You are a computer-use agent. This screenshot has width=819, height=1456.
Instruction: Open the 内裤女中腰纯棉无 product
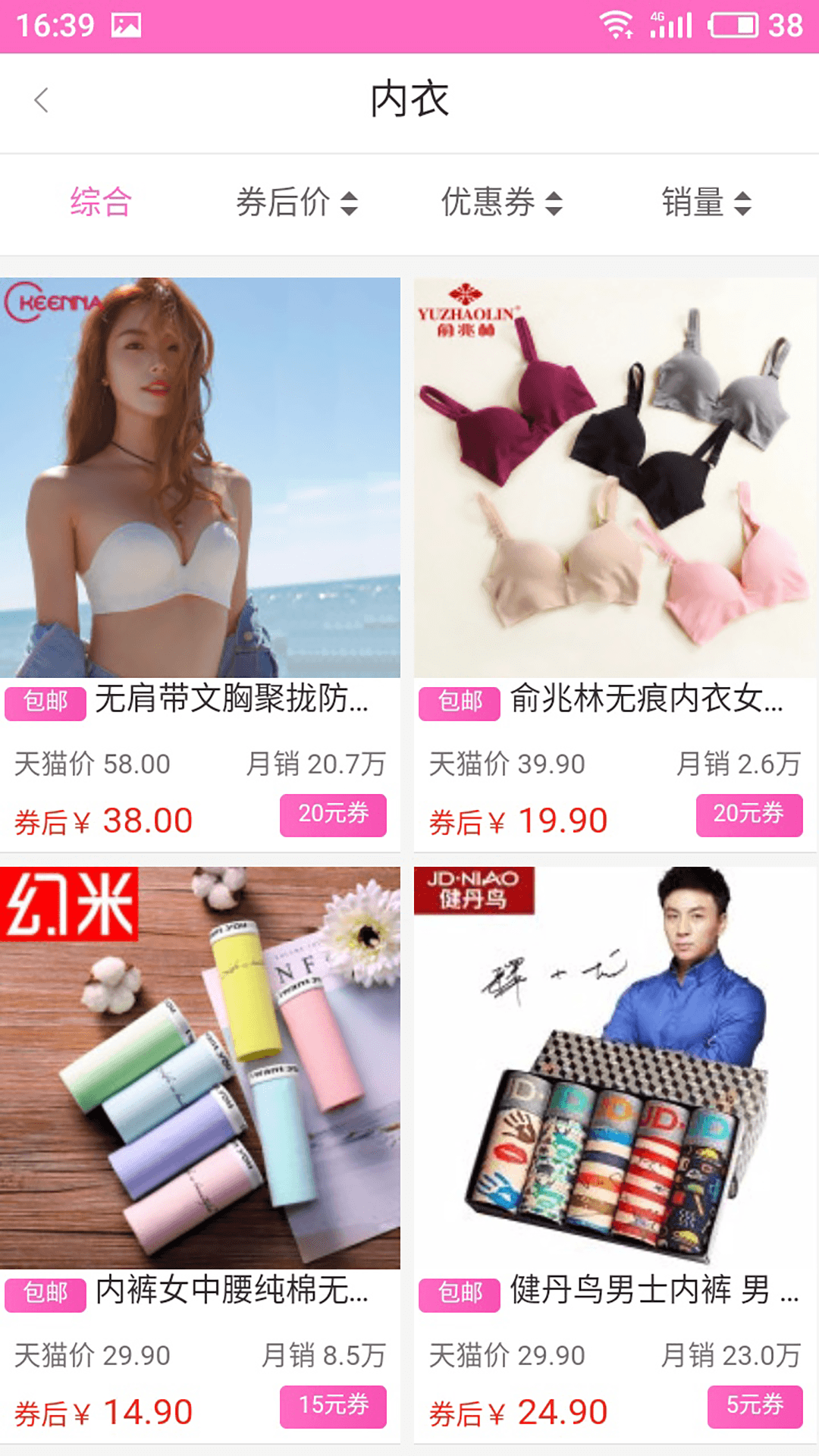coord(200,1068)
